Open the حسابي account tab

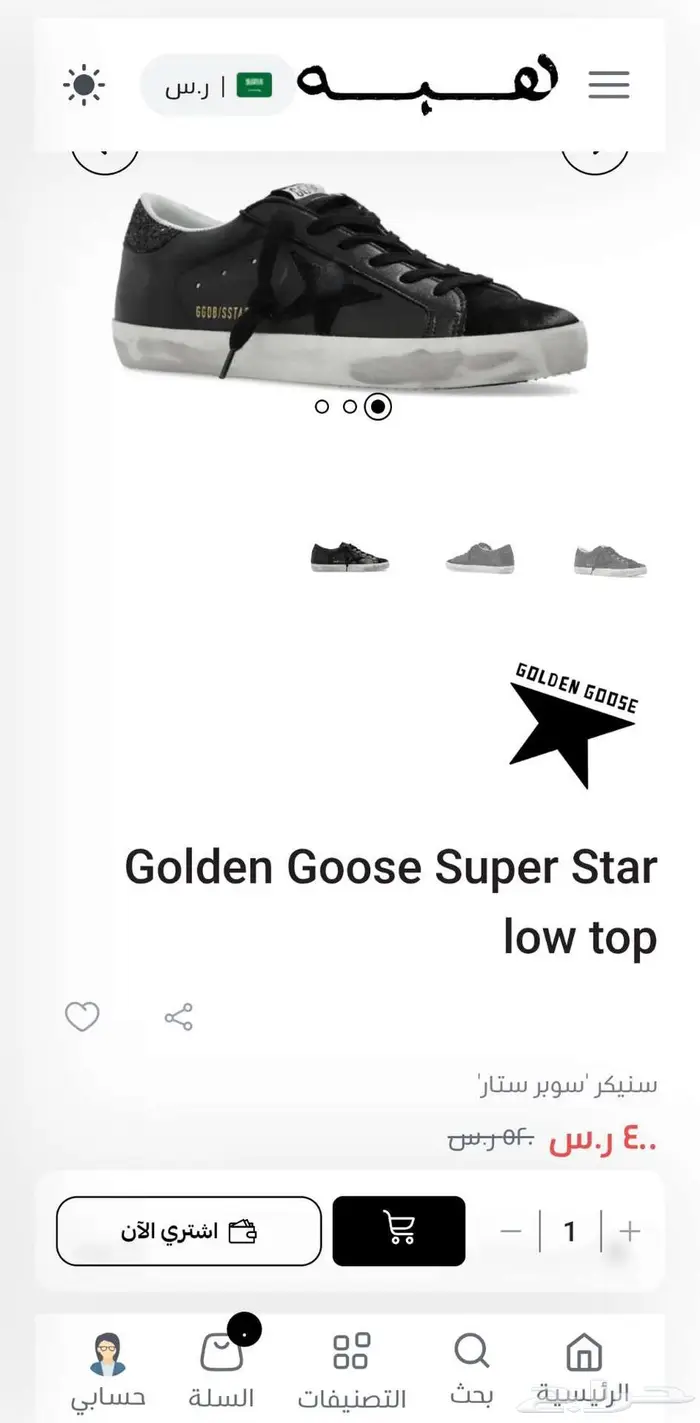108,1368
